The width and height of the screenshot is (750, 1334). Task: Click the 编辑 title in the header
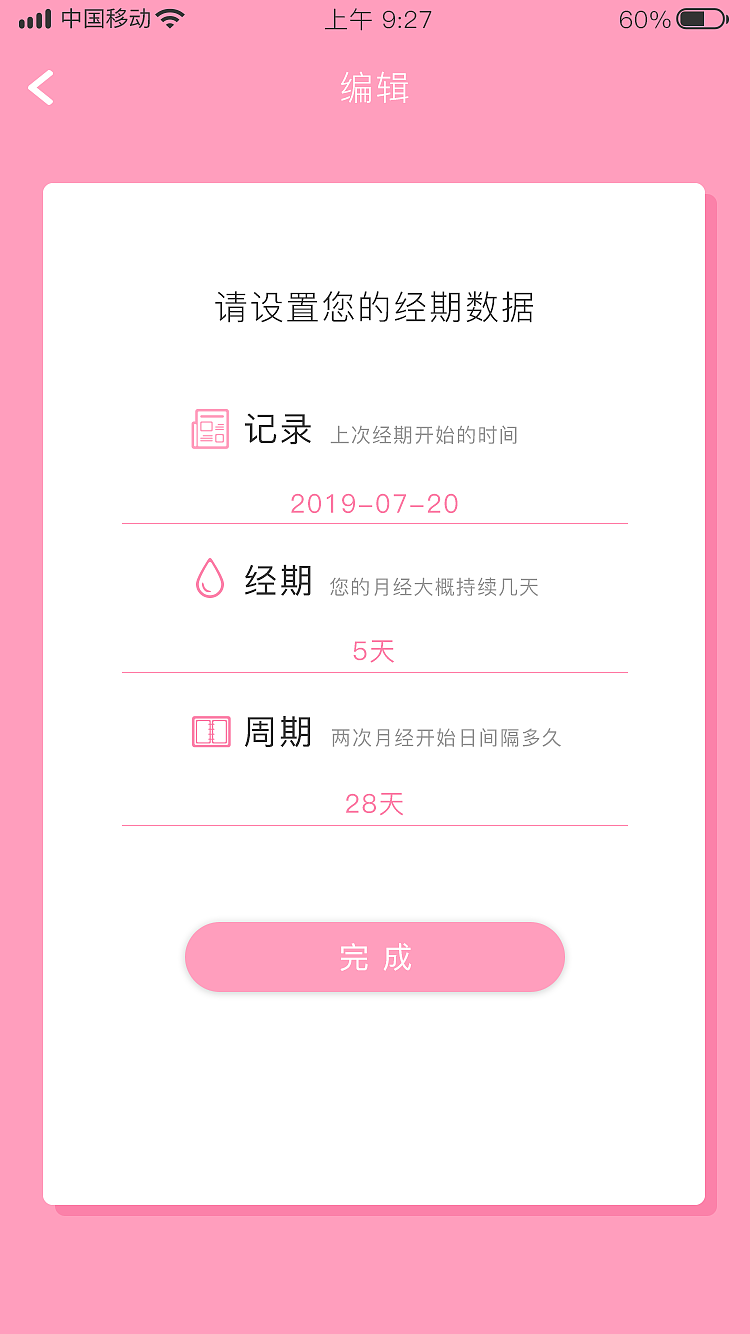pos(374,89)
